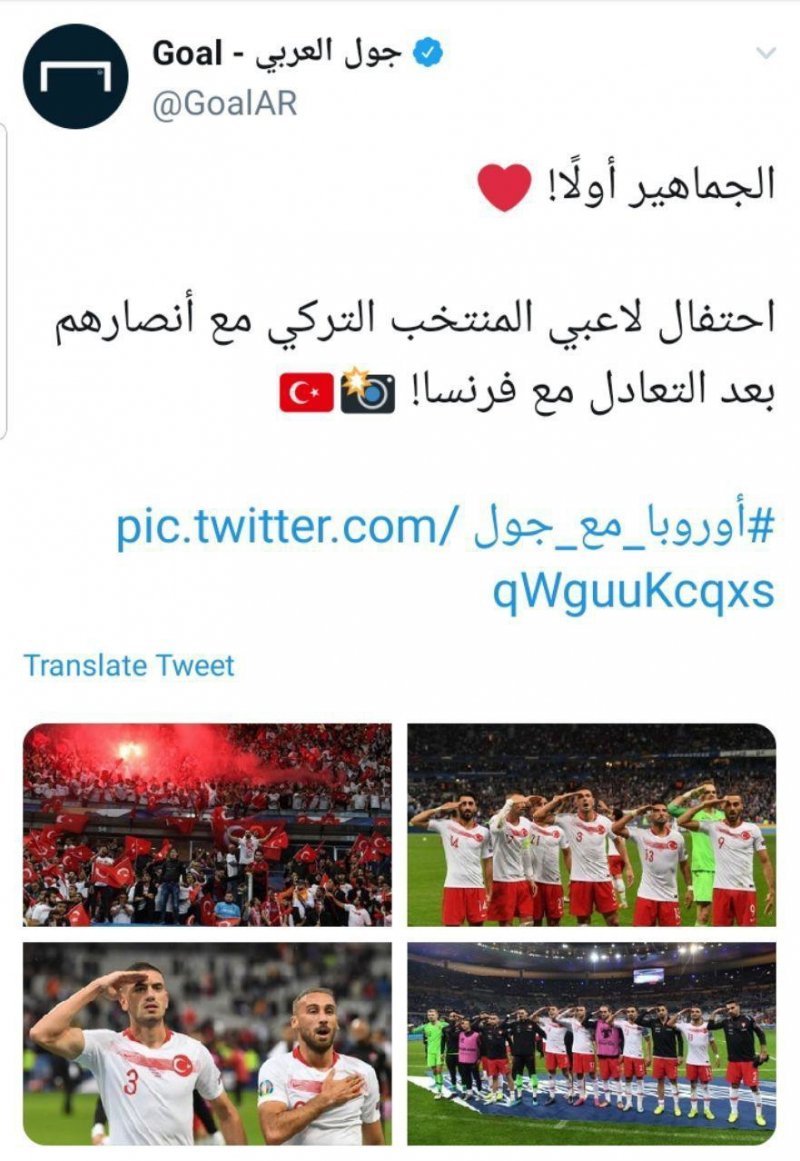View the photo of players saluting on the pitch
The height and width of the screenshot is (1161, 800).
[x=591, y=825]
